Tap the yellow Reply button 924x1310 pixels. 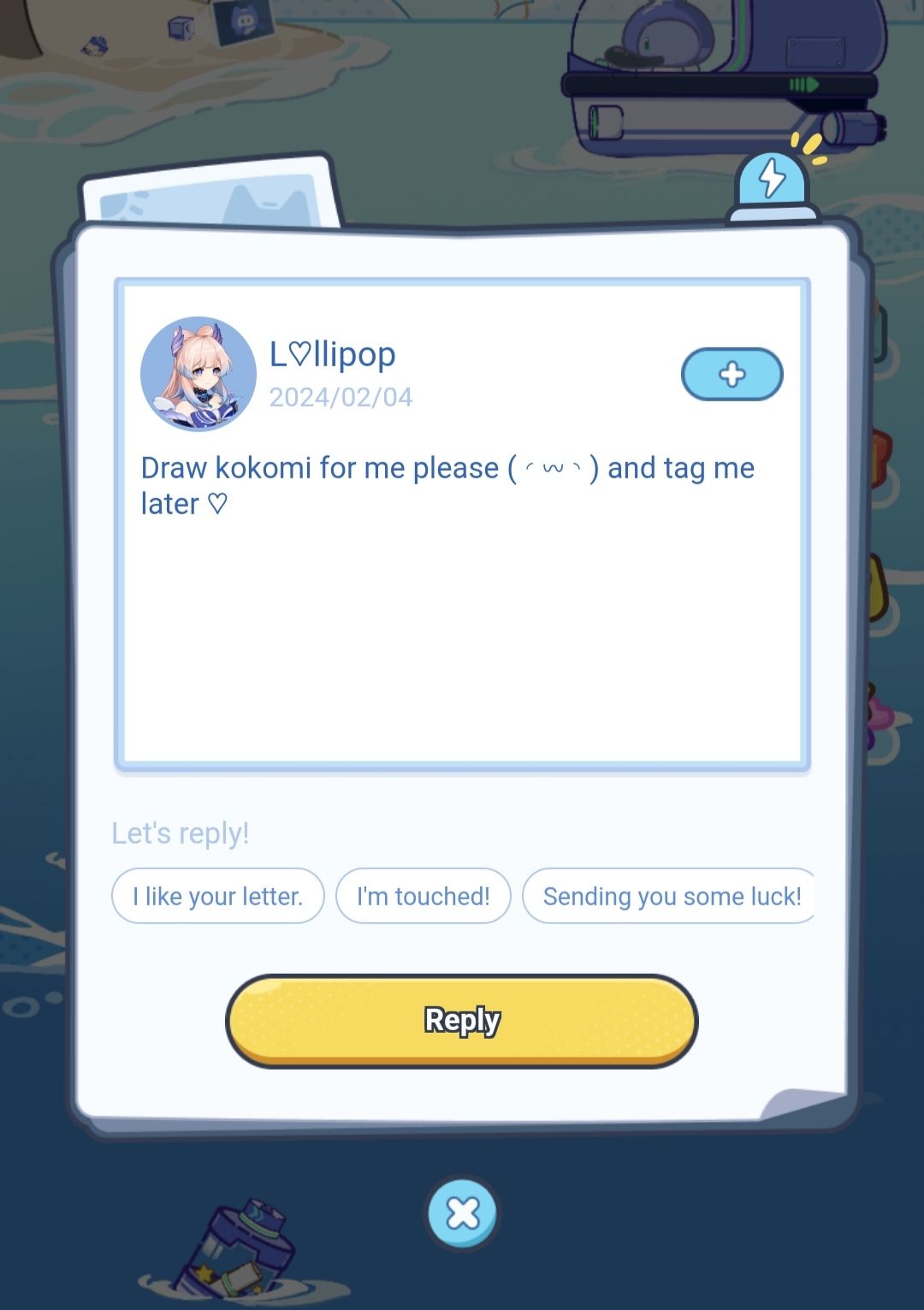point(462,1020)
